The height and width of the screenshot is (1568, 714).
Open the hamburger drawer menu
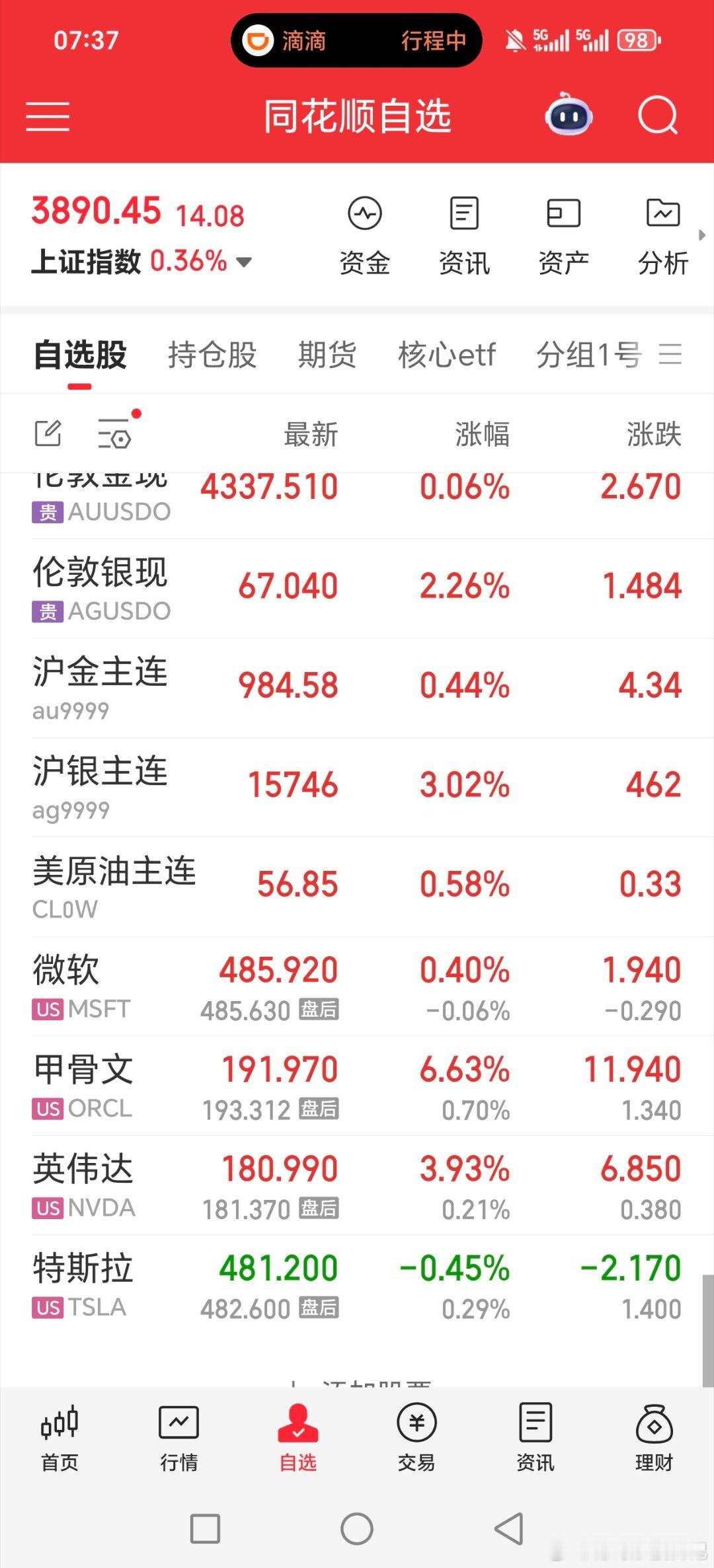48,117
